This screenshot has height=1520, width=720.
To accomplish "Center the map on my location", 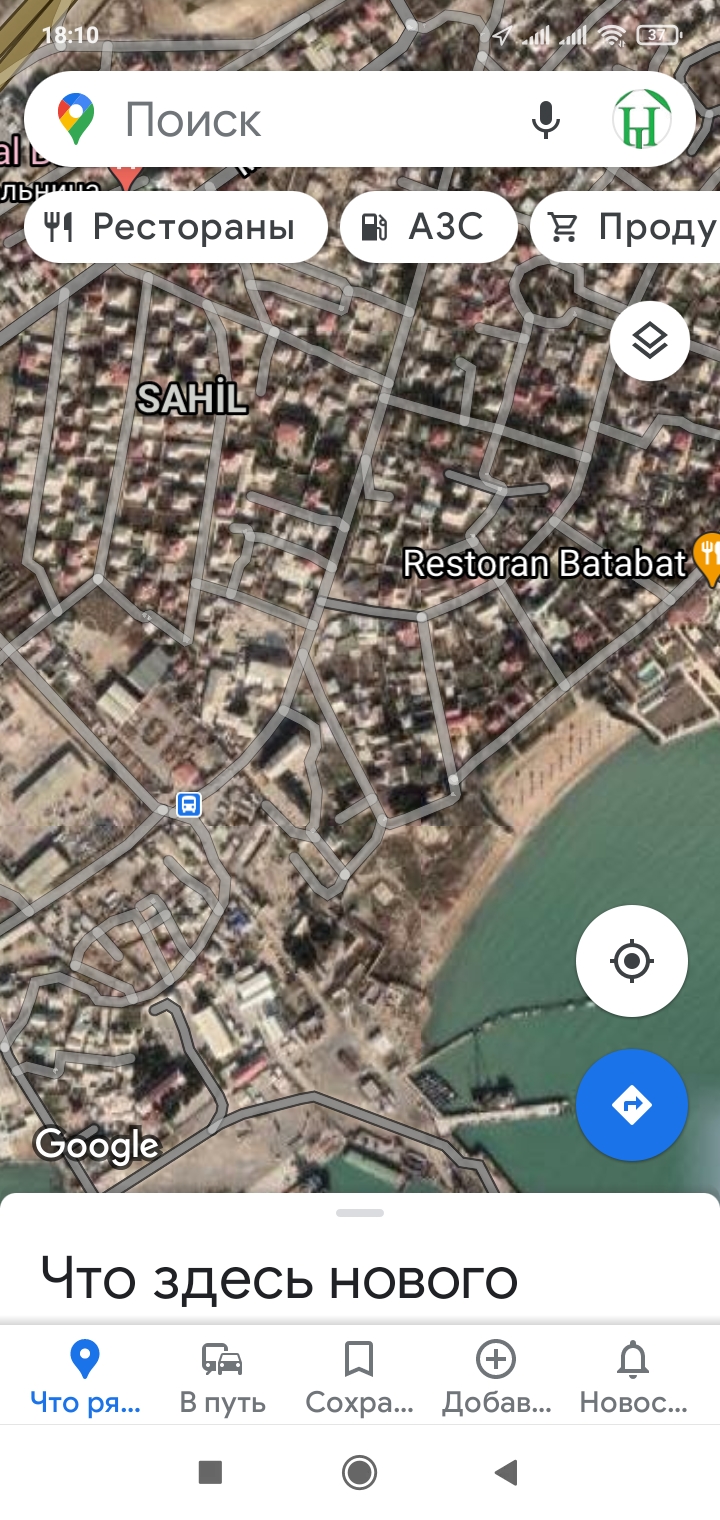I will (632, 961).
